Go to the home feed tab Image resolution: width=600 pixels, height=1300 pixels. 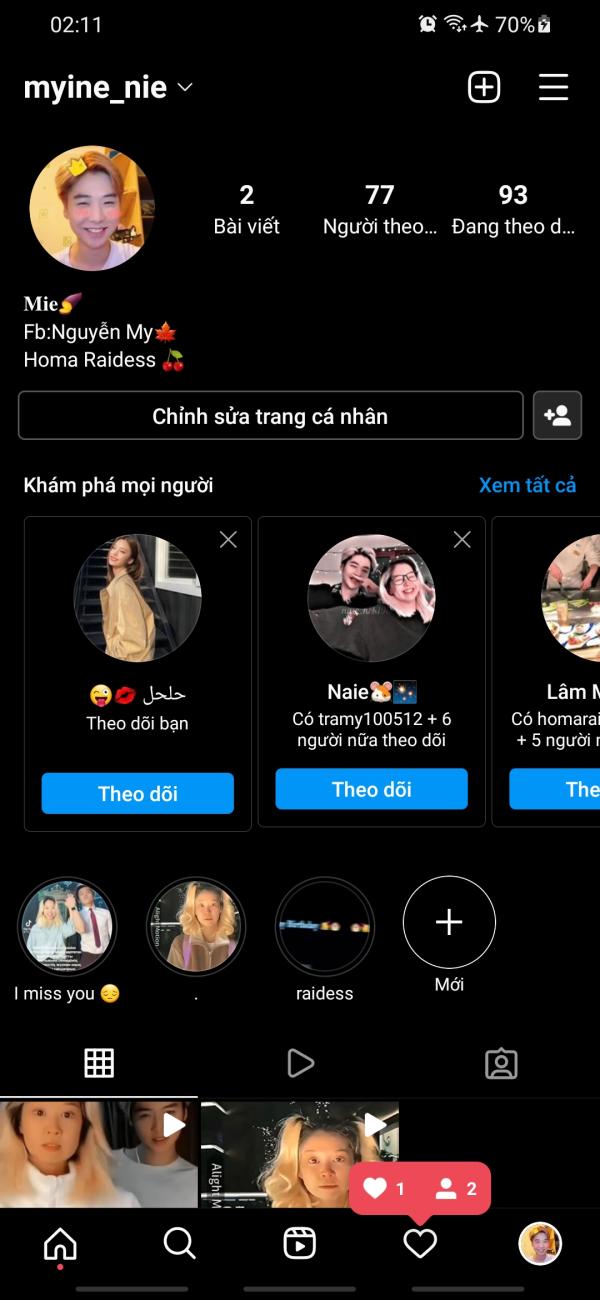[61, 1244]
